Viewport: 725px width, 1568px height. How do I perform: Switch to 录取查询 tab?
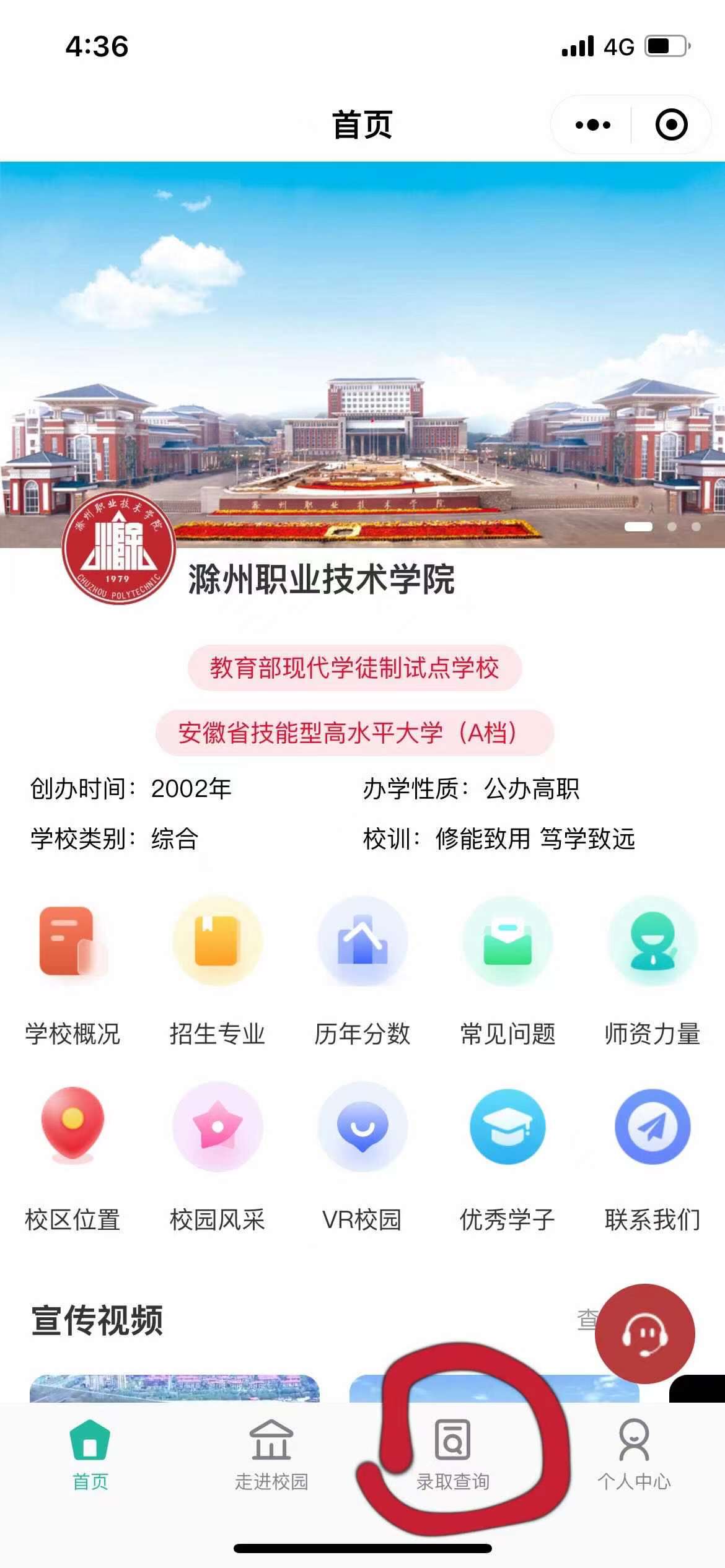point(453,1455)
